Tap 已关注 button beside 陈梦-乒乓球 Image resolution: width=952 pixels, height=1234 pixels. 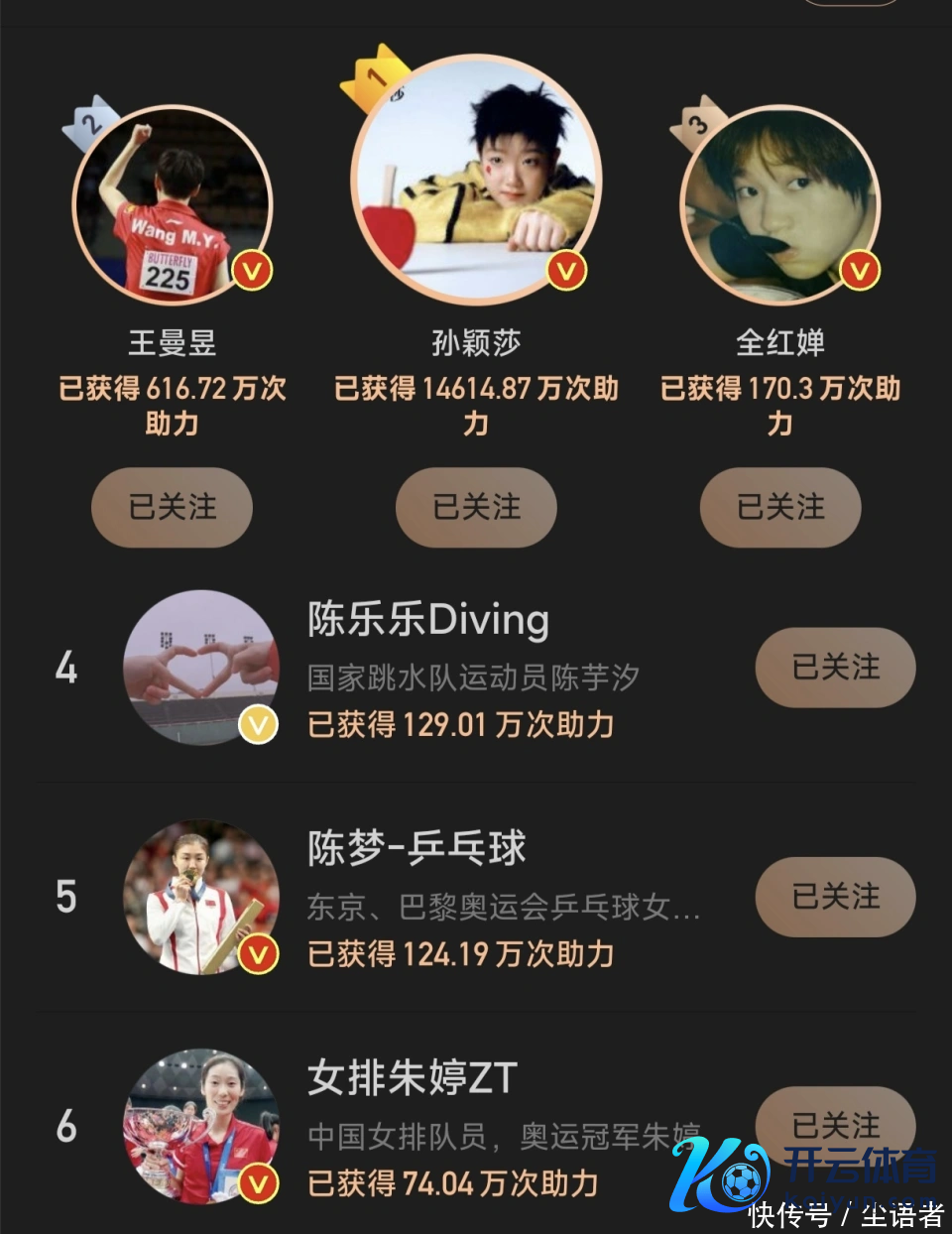835,897
